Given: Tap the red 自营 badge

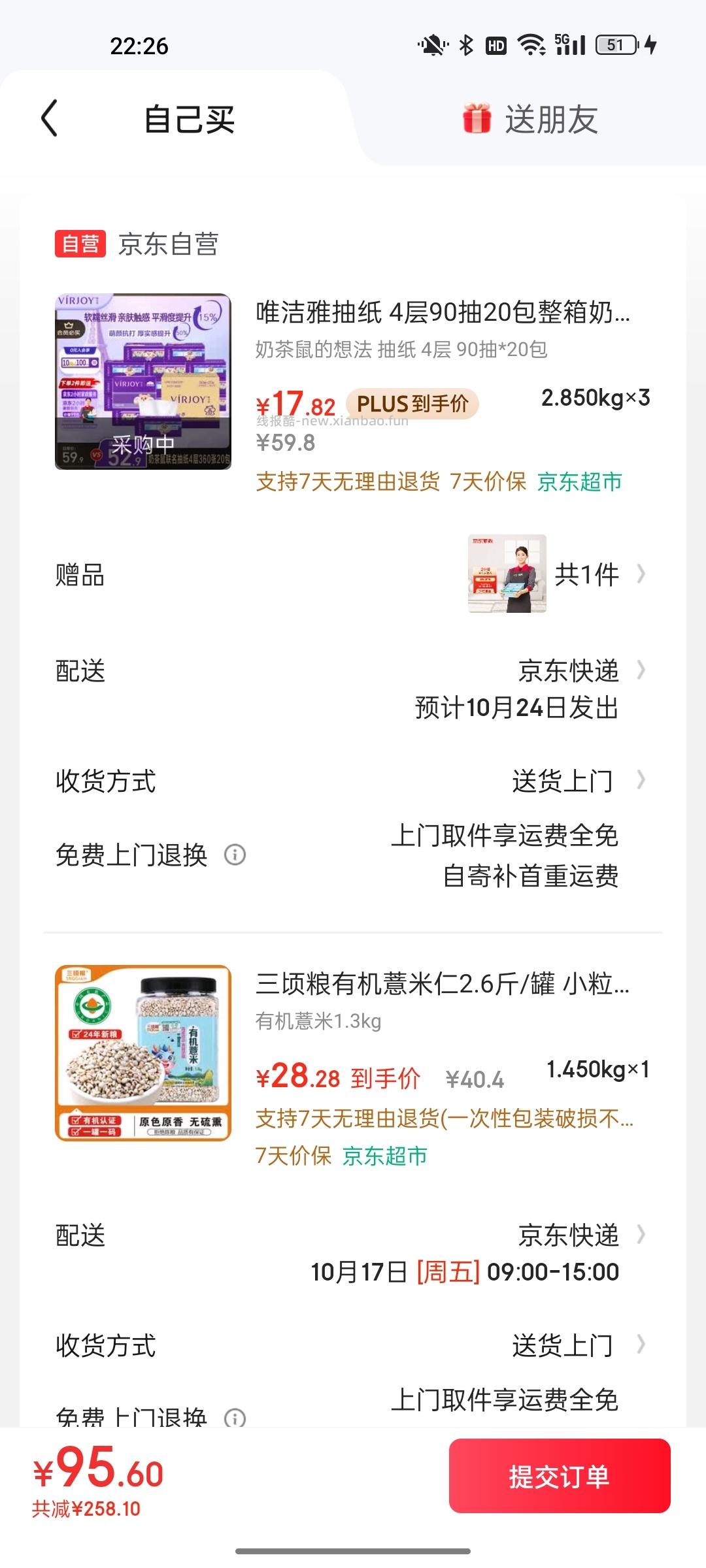Looking at the screenshot, I should click(81, 244).
